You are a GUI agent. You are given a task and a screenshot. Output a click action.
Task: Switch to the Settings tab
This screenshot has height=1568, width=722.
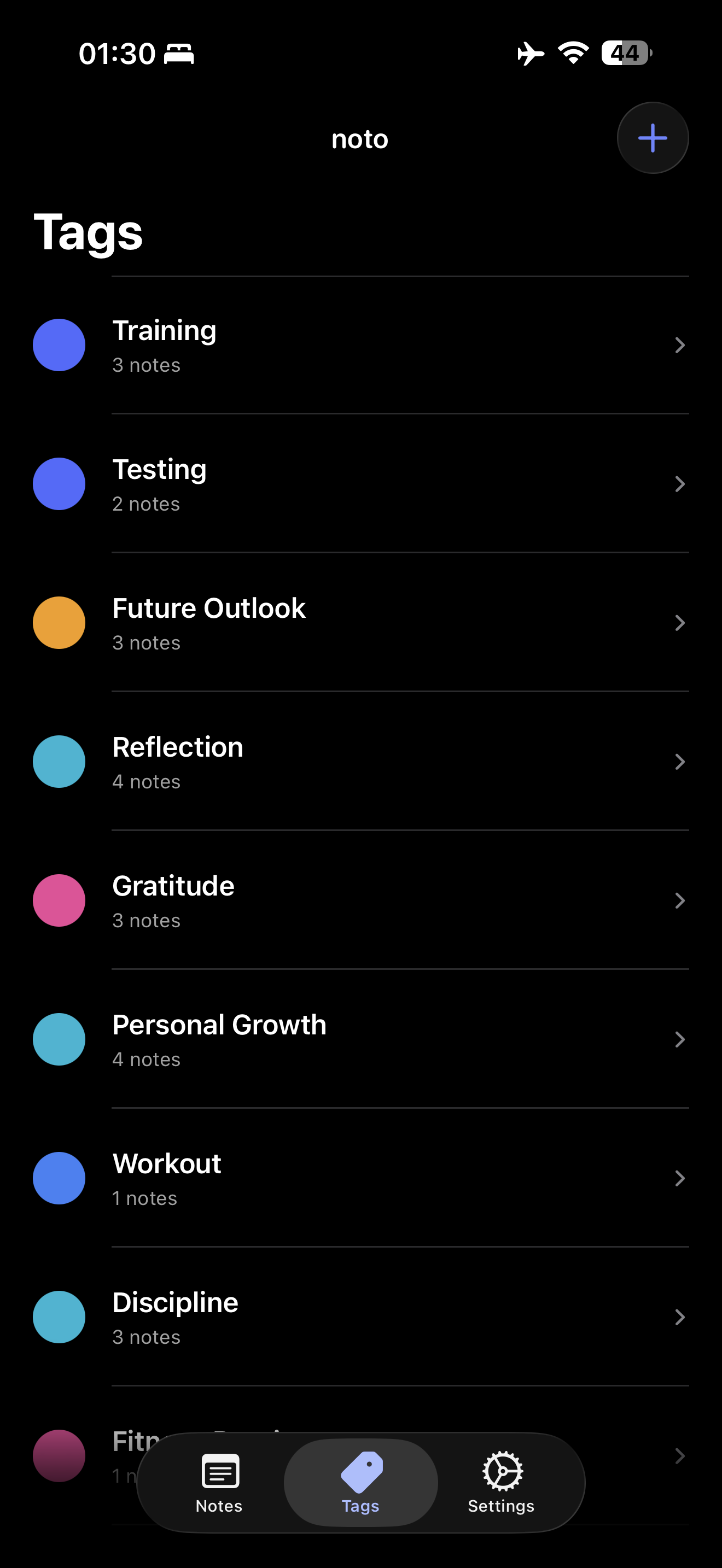(500, 1485)
